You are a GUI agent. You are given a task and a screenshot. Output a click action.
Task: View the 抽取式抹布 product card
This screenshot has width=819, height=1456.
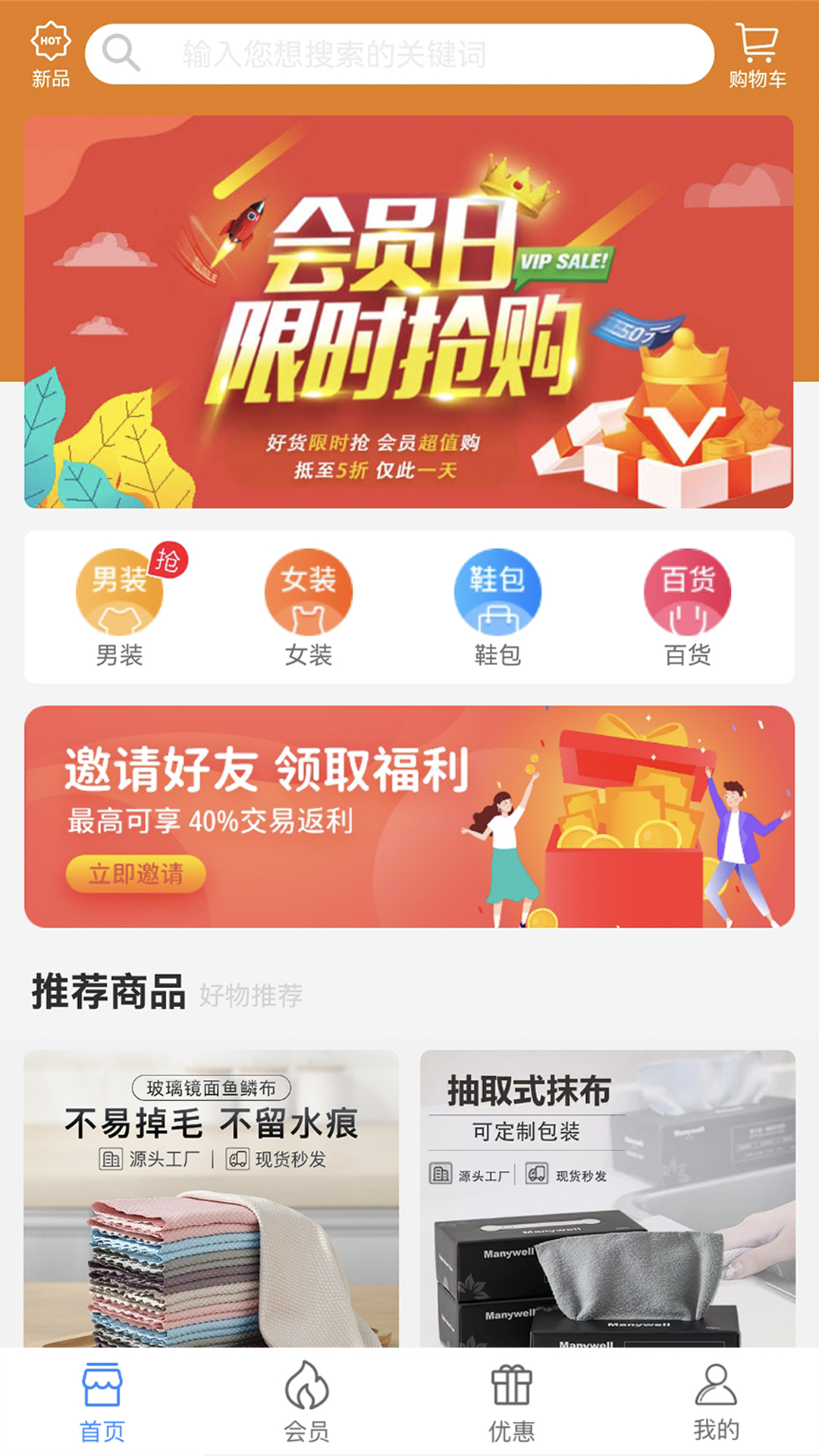click(607, 1198)
